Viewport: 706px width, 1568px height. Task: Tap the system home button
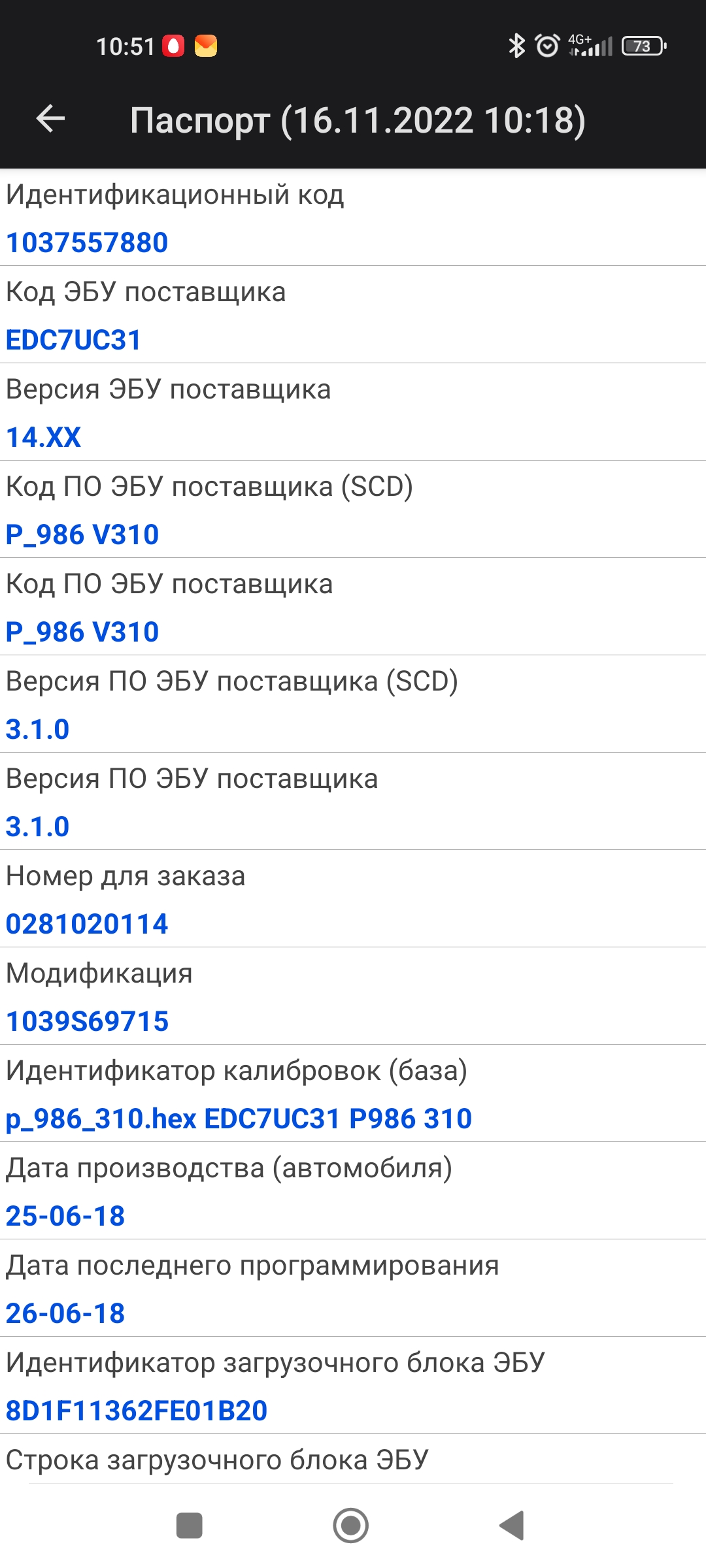pos(351,1526)
